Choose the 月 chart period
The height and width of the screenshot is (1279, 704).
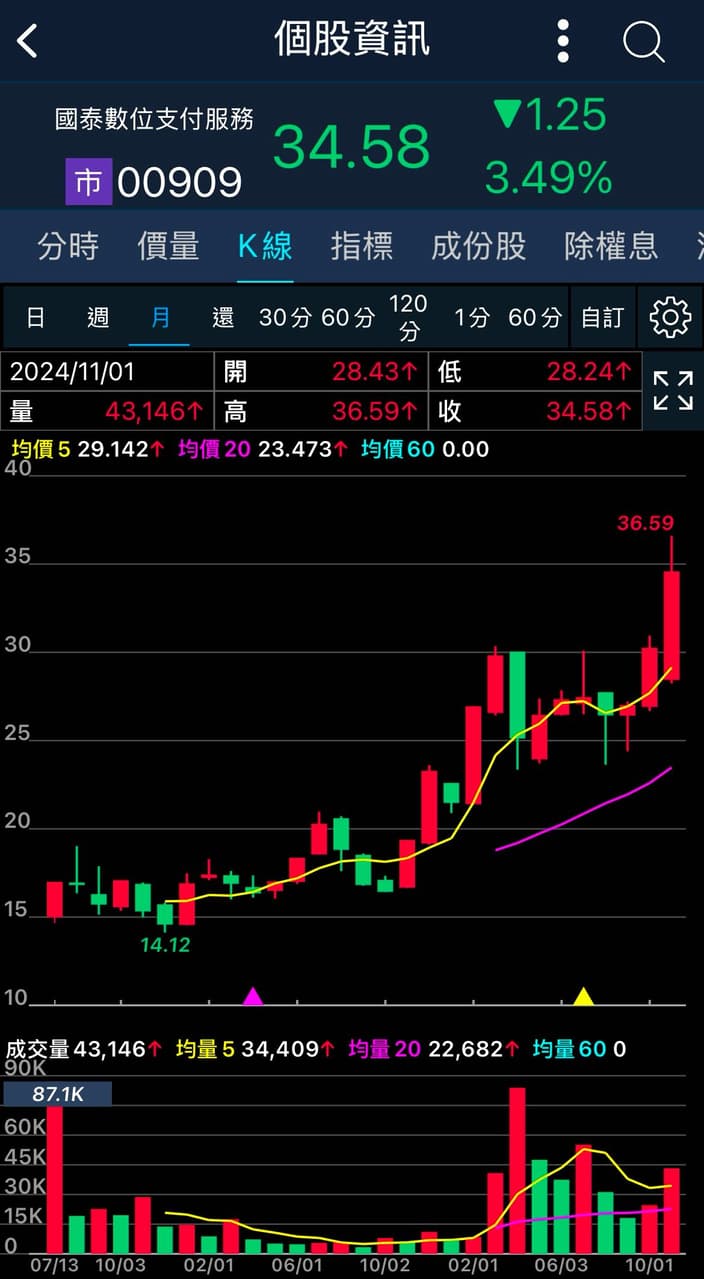(160, 318)
